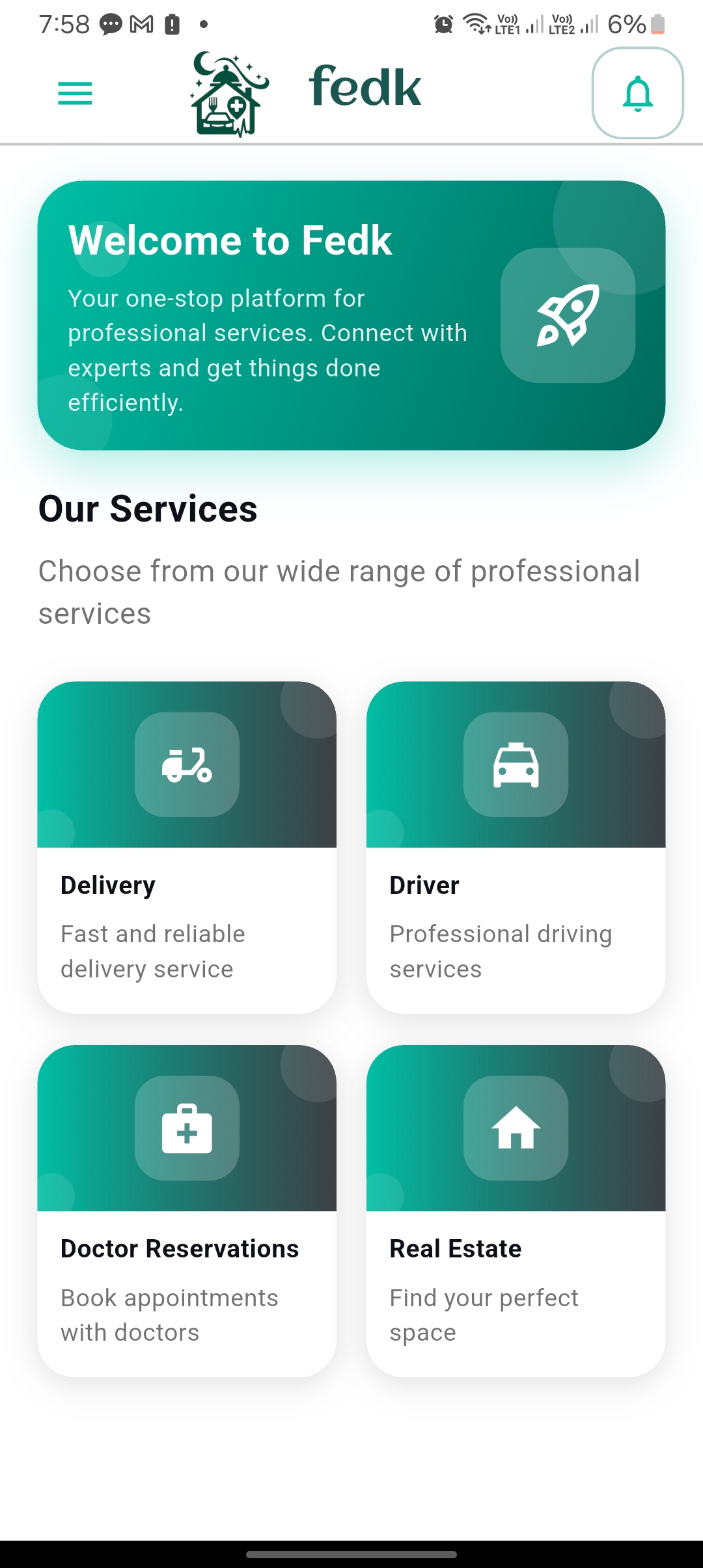703x1568 pixels.
Task: Tap the Our Services heading
Action: pyautogui.click(x=147, y=510)
